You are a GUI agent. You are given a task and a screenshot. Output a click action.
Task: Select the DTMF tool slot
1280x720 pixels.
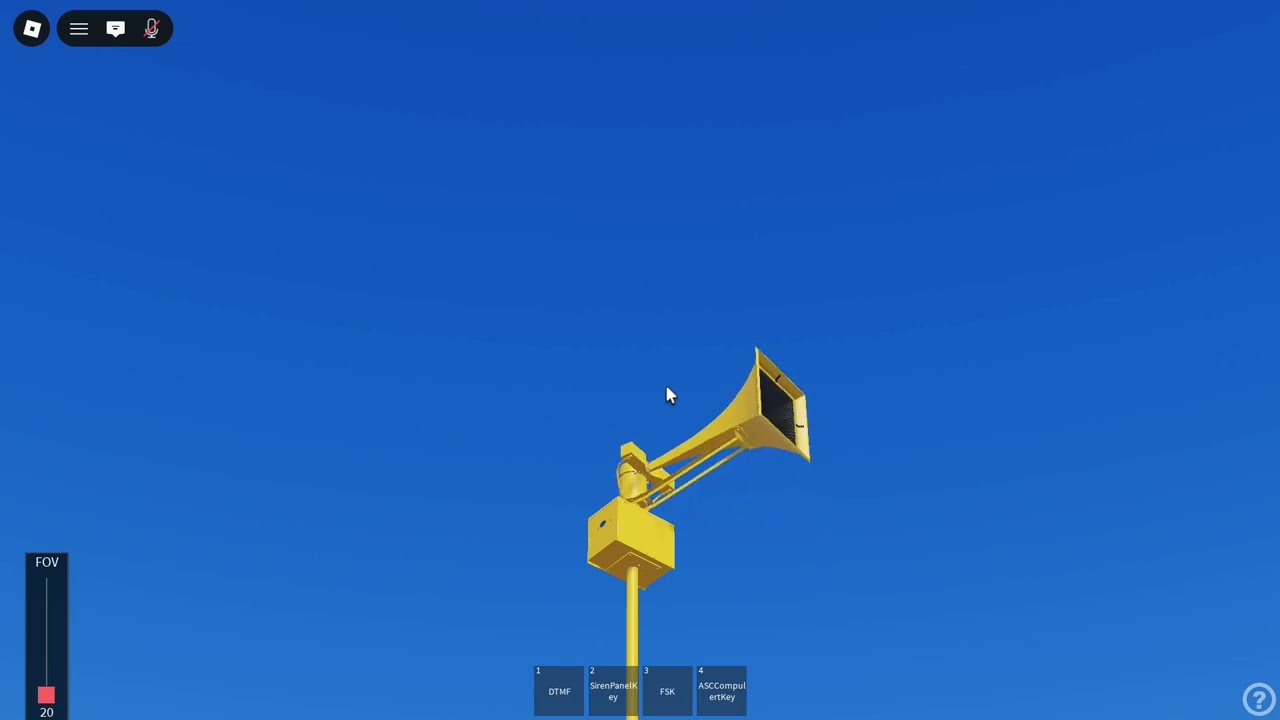coord(559,691)
